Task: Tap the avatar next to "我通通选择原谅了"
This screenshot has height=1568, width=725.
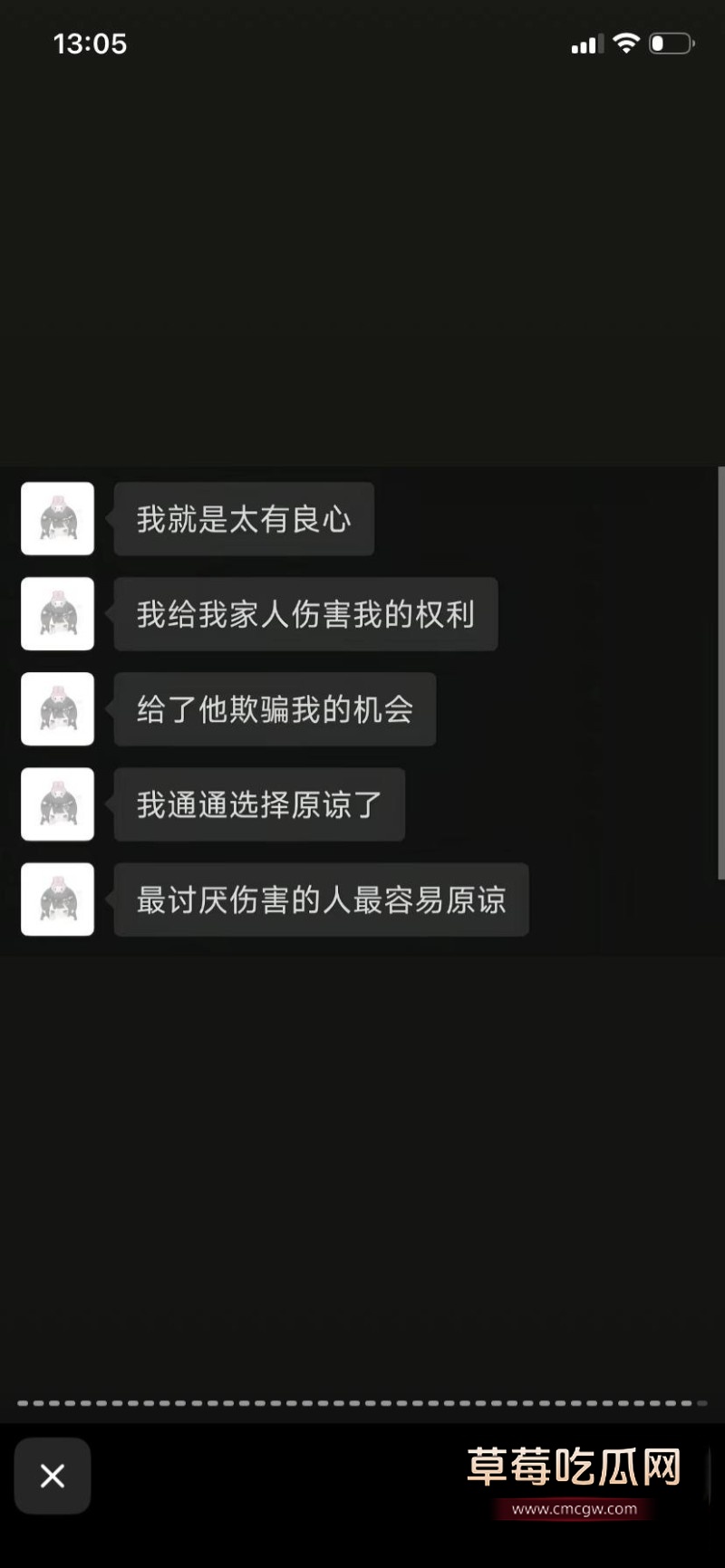Action: [56, 805]
